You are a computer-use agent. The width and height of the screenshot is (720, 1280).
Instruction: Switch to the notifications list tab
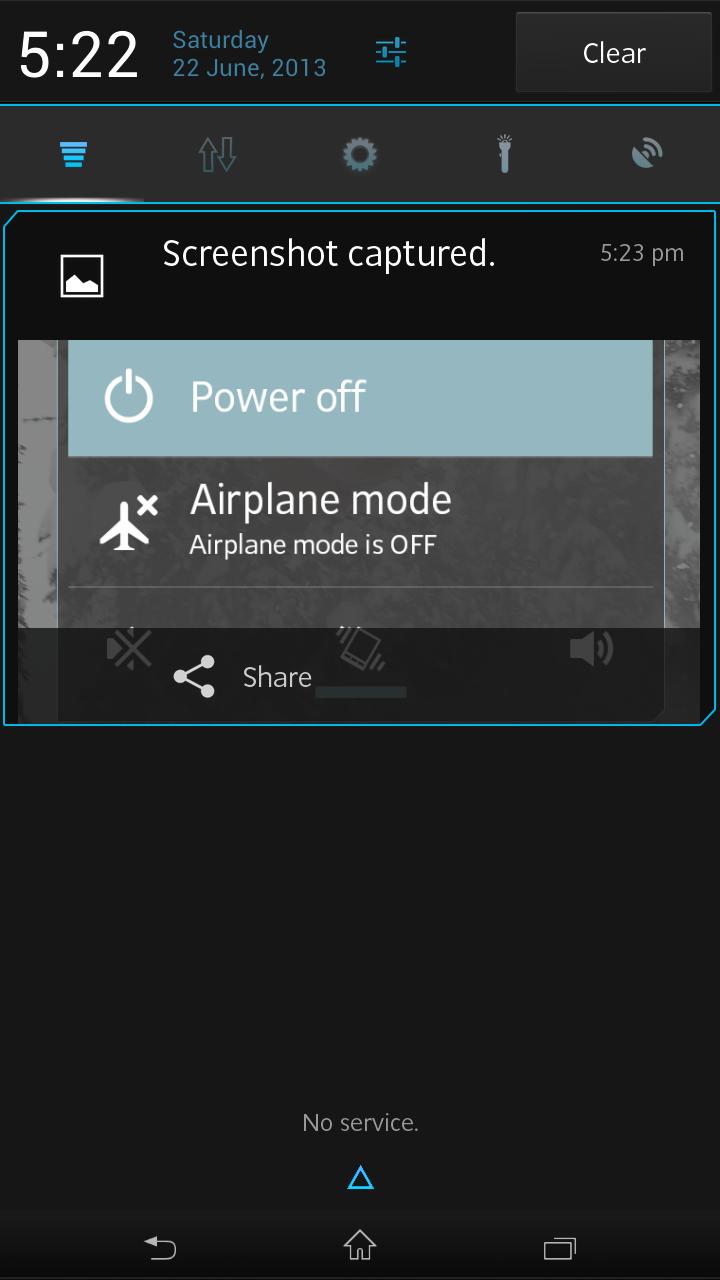tap(73, 155)
